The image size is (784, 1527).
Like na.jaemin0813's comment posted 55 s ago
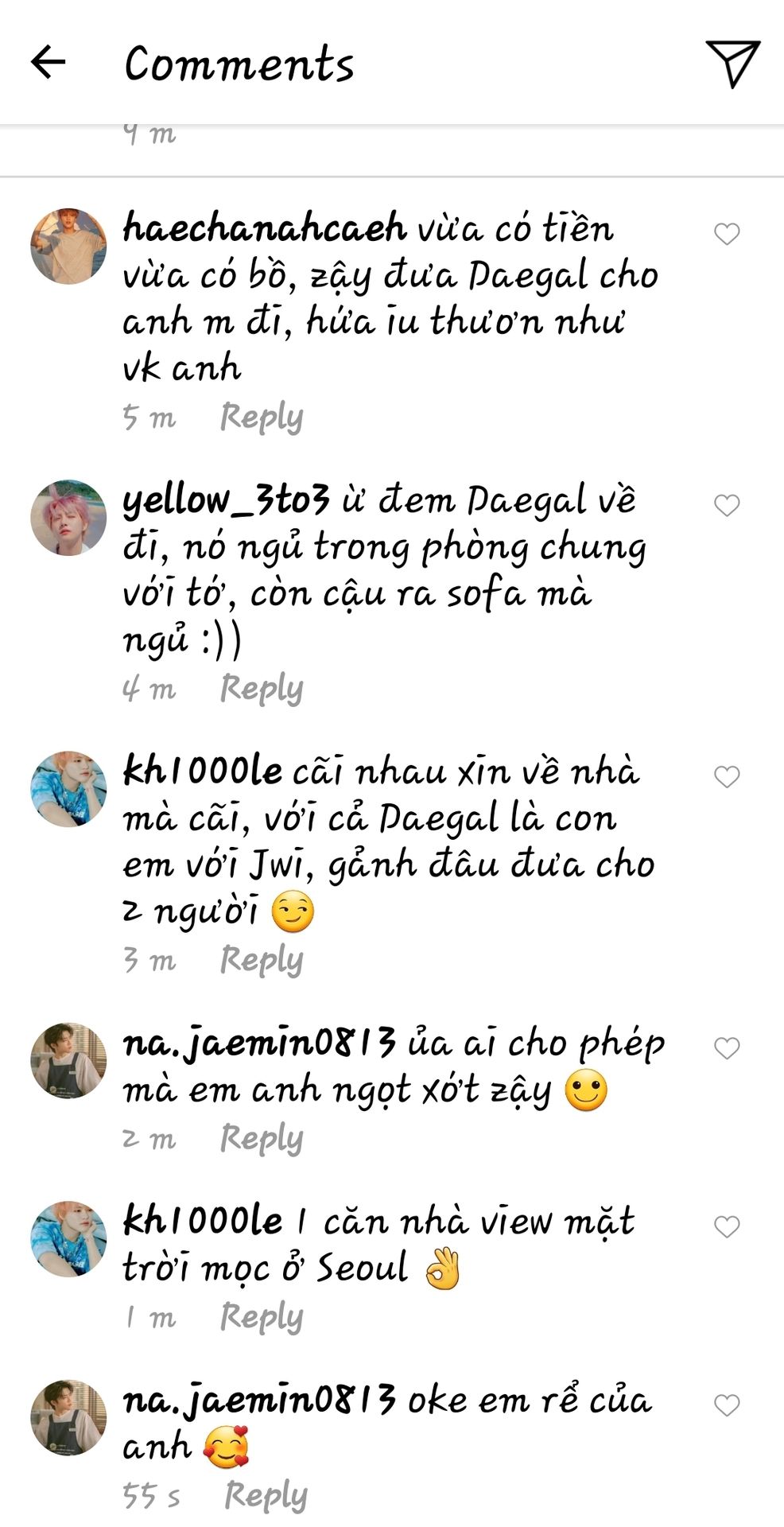(x=727, y=1405)
